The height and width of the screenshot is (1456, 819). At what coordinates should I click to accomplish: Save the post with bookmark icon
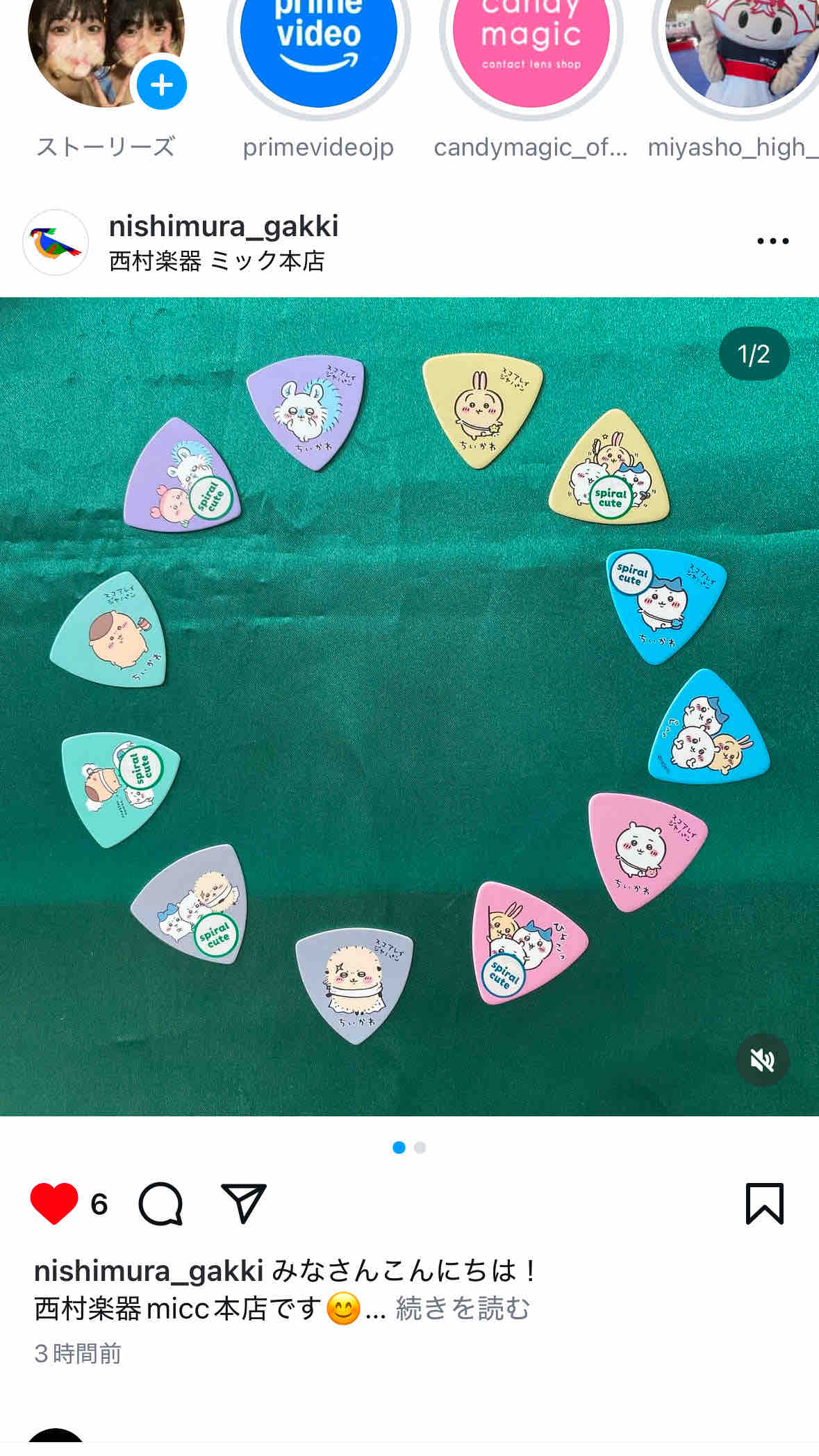click(x=764, y=1203)
